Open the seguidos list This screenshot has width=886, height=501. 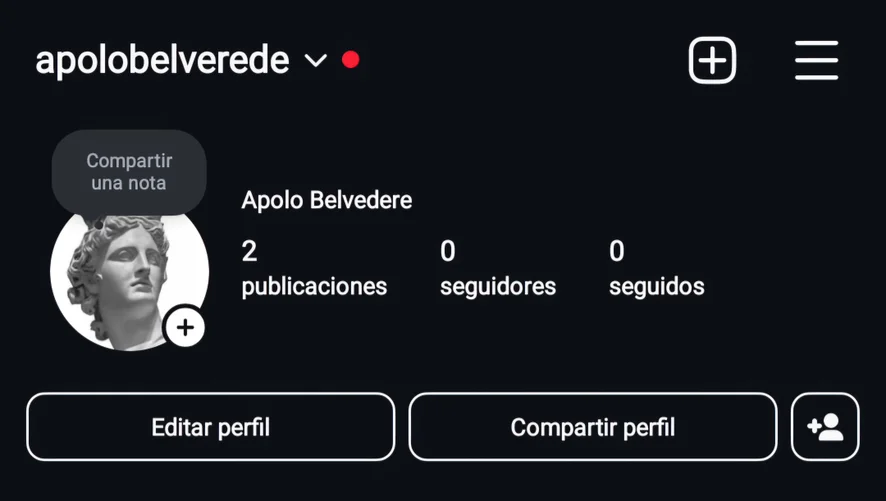tap(656, 269)
